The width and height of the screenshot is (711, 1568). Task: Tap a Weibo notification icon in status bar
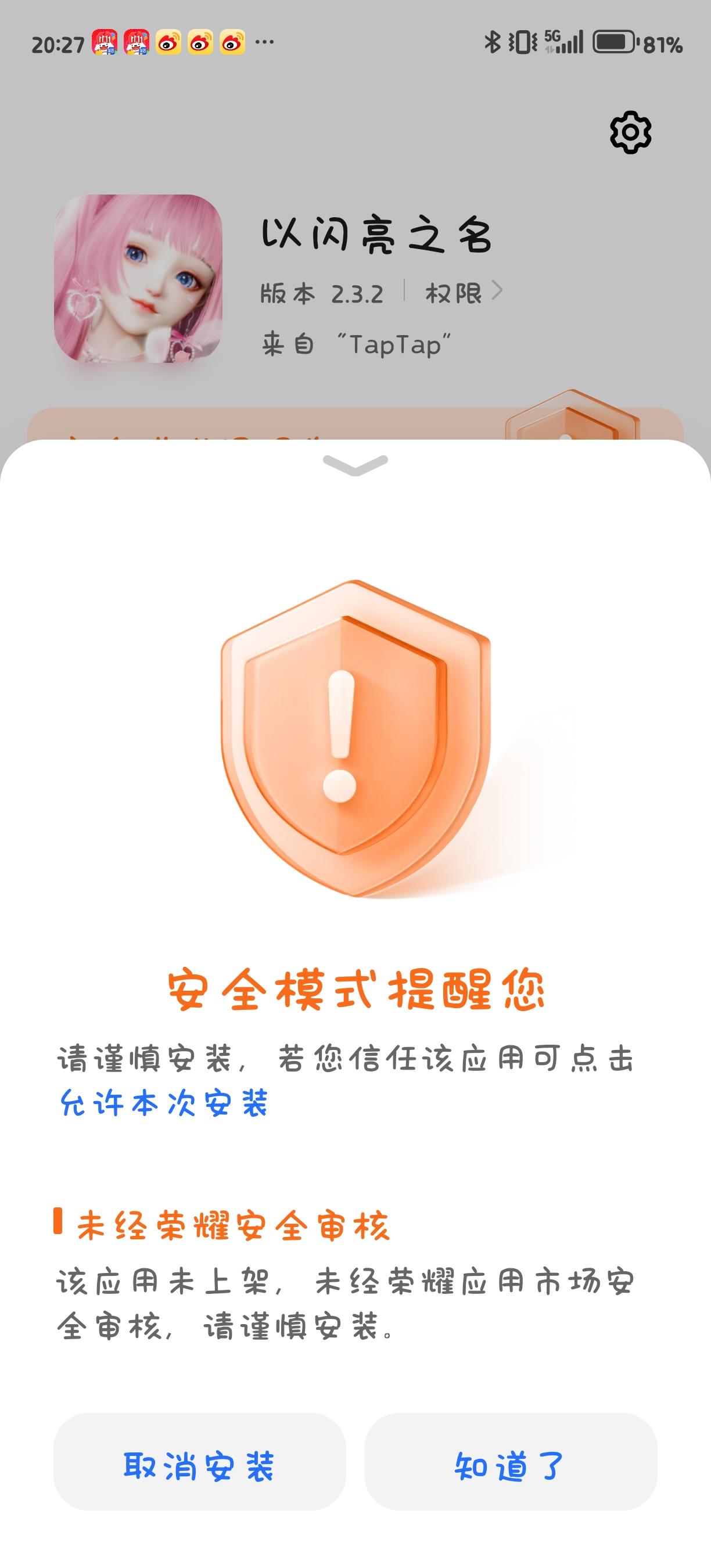click(168, 41)
